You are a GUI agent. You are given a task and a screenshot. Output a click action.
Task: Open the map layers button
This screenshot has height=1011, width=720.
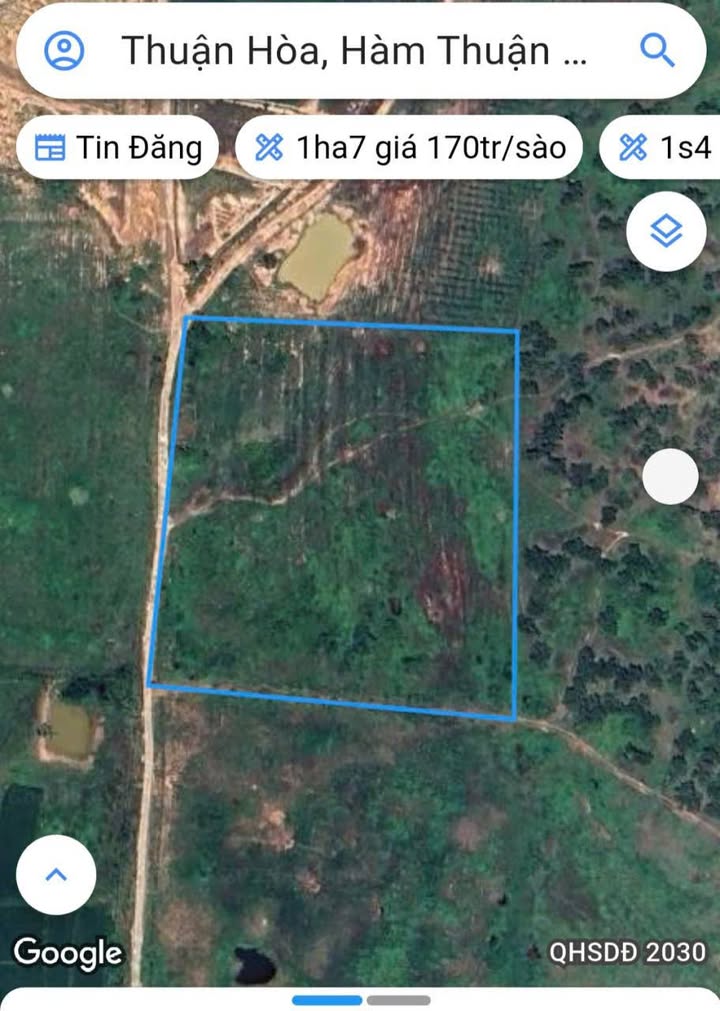click(666, 231)
